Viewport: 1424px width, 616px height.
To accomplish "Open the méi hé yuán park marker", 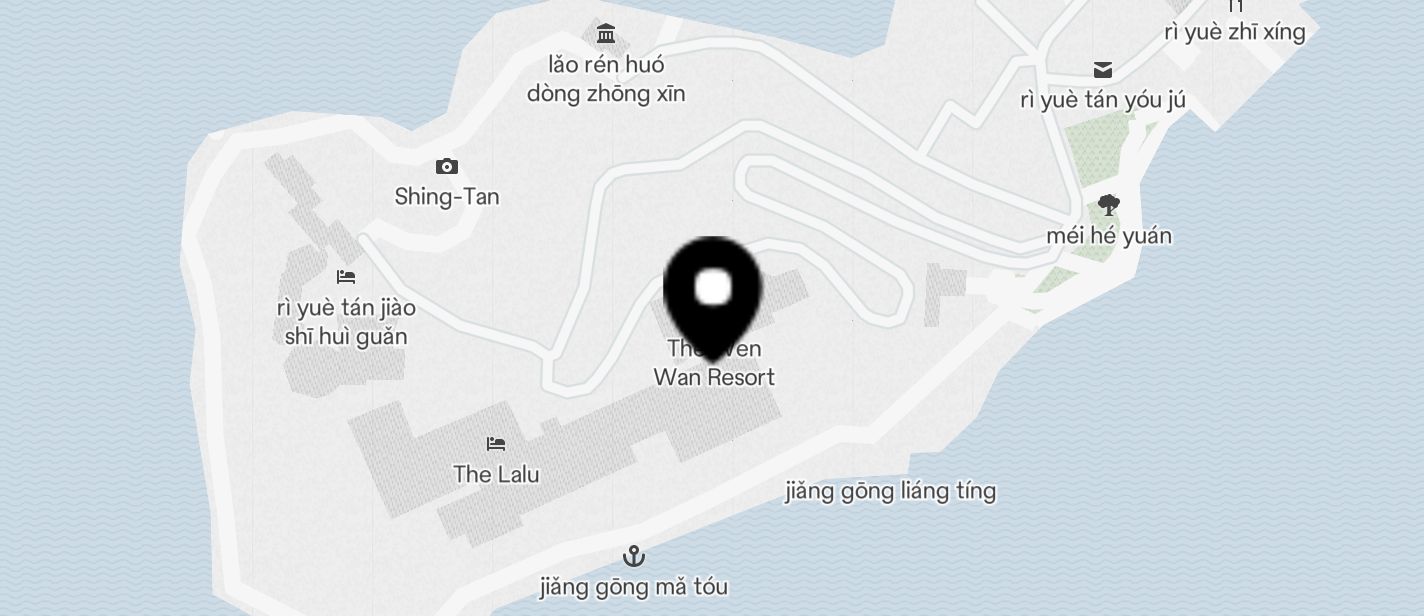I will tap(1108, 206).
